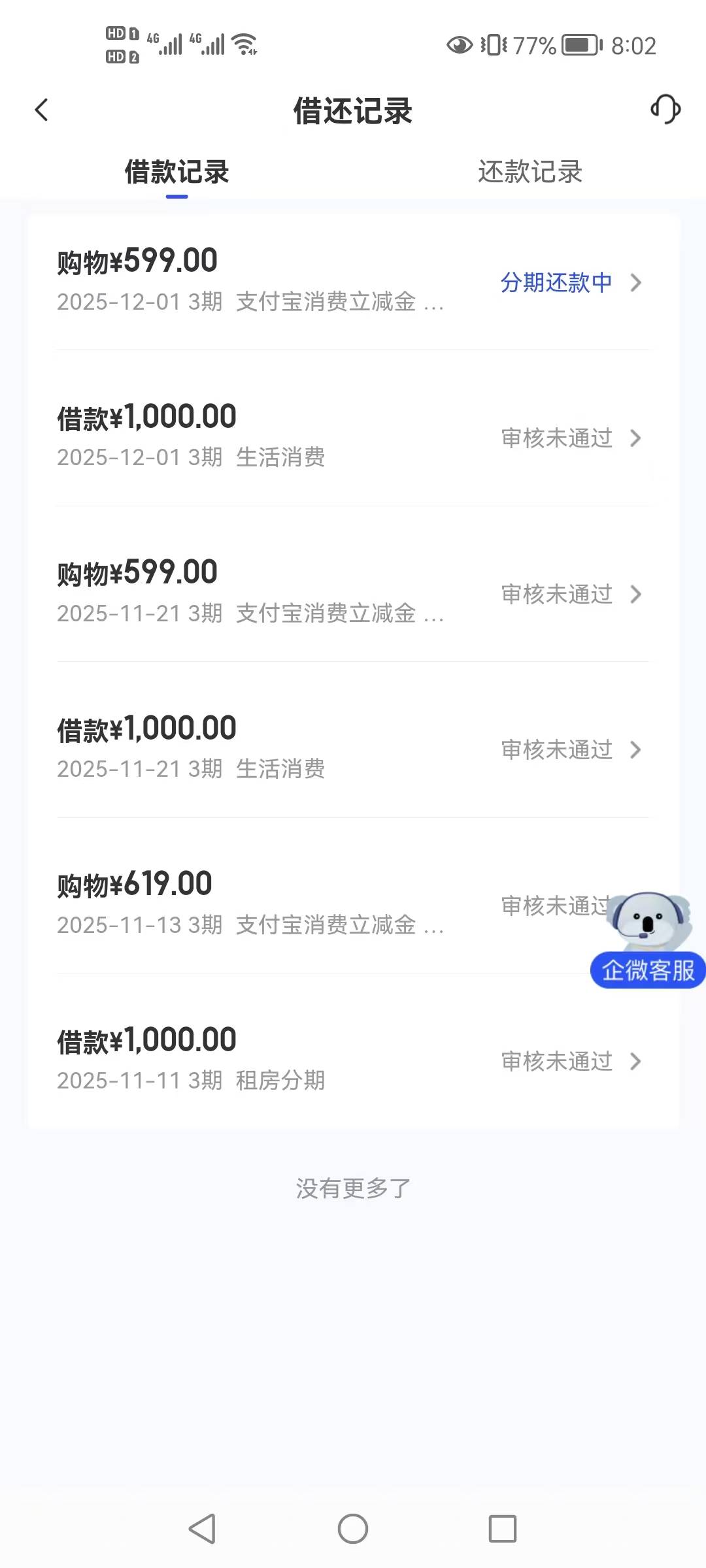Switch to the 还款记录 tab
The height and width of the screenshot is (1568, 706).
(x=529, y=172)
